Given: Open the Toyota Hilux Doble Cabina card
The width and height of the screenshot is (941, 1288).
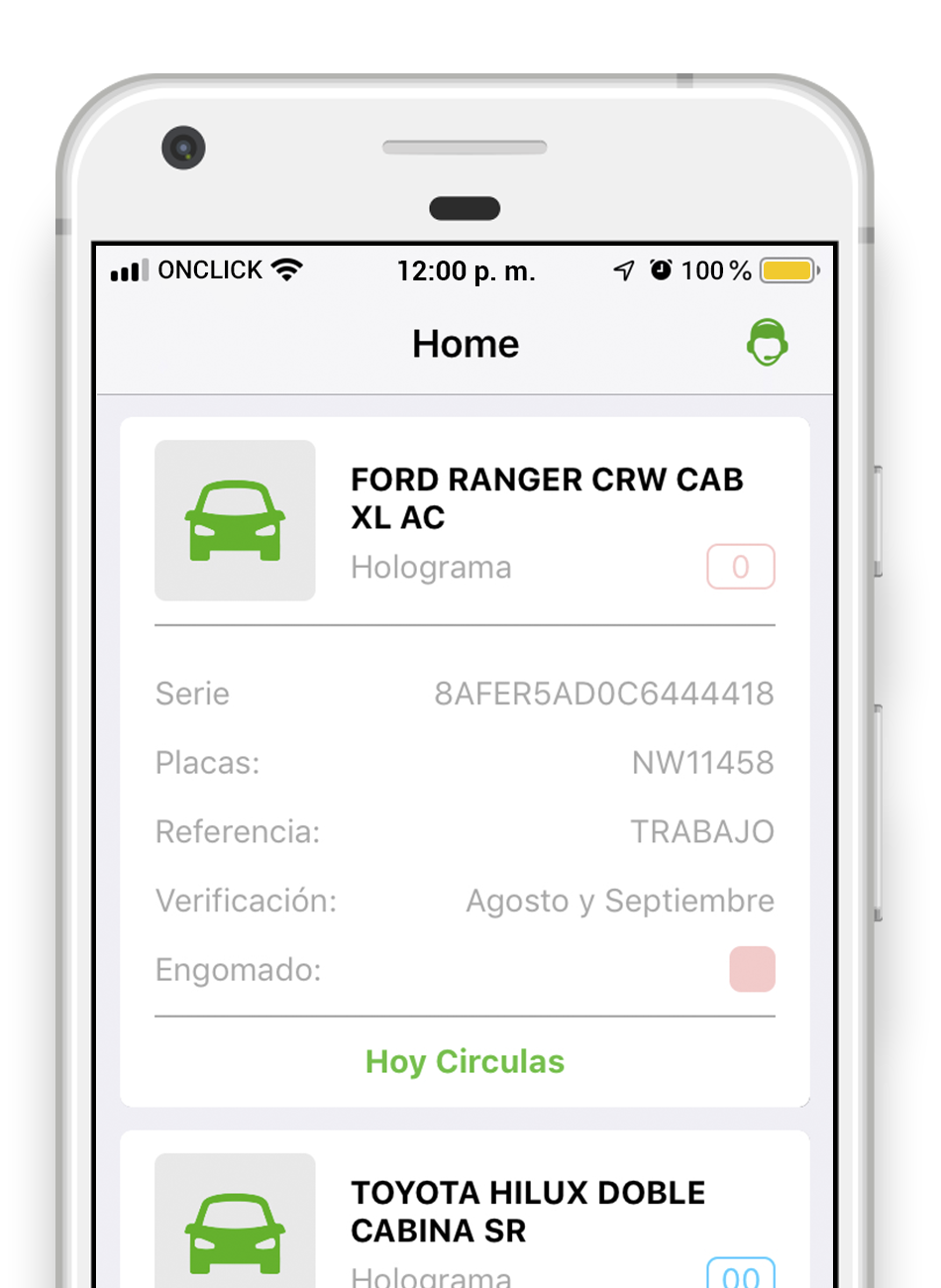Looking at the screenshot, I should click(x=527, y=1211).
